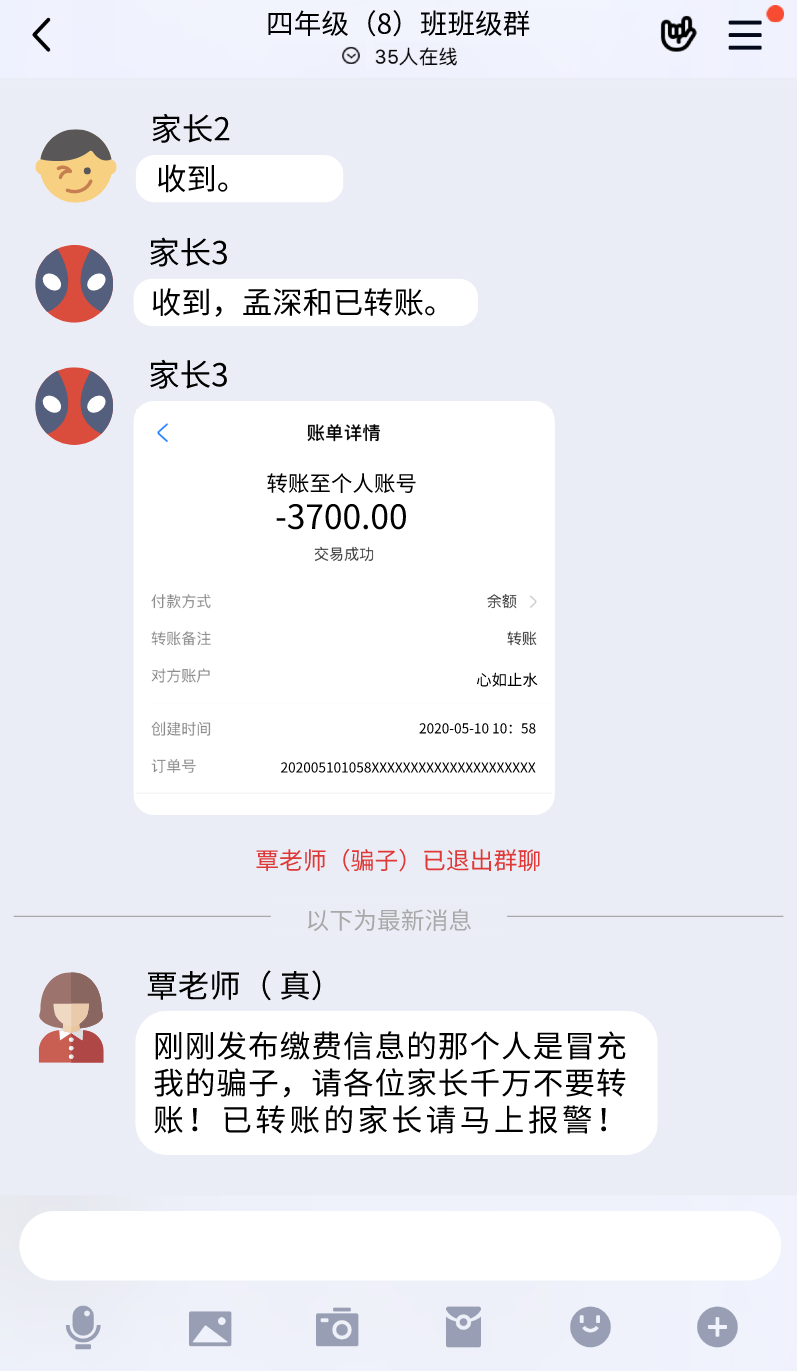Start voice input with the microphone
Image resolution: width=797 pixels, height=1371 pixels.
[83, 1327]
